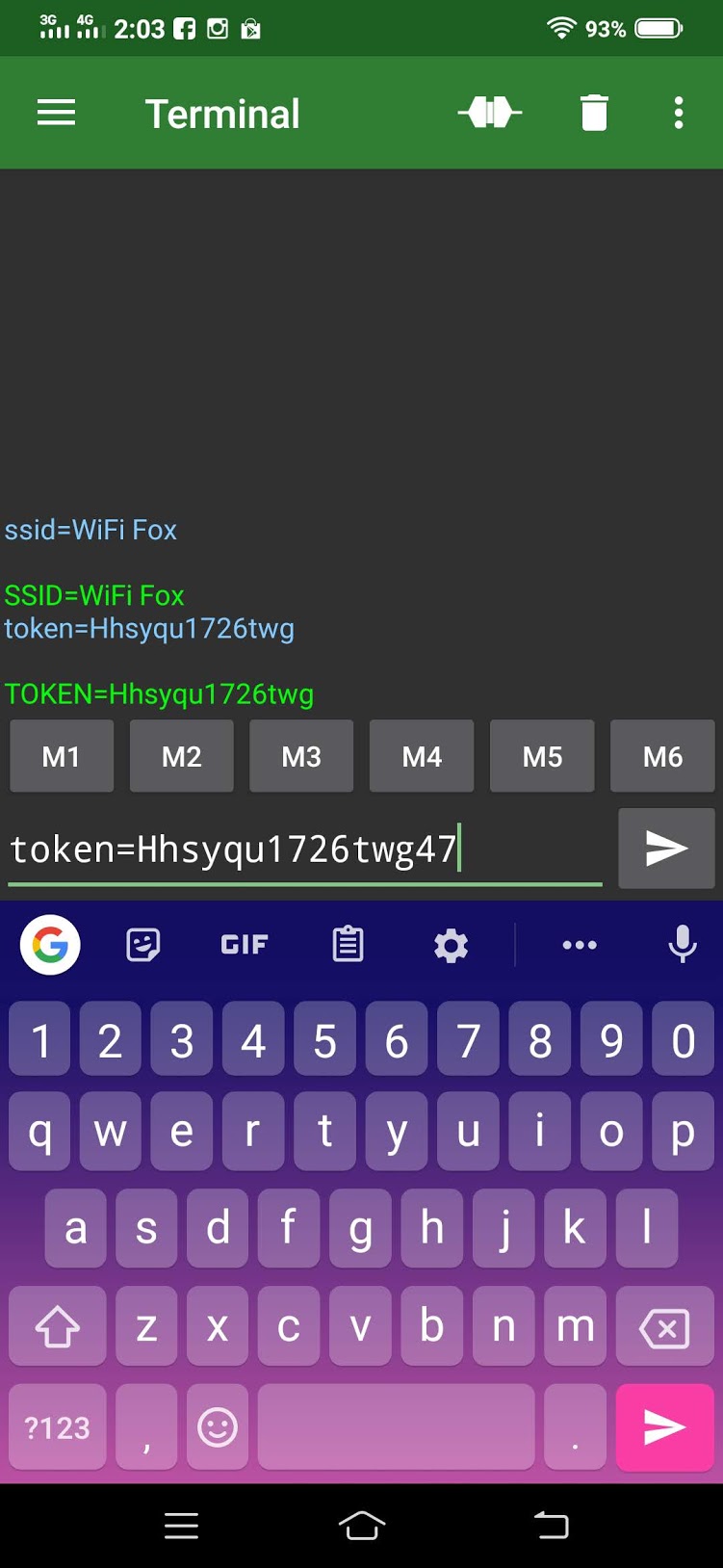Image resolution: width=723 pixels, height=1568 pixels.
Task: Run the M2 macro button
Action: tap(181, 757)
